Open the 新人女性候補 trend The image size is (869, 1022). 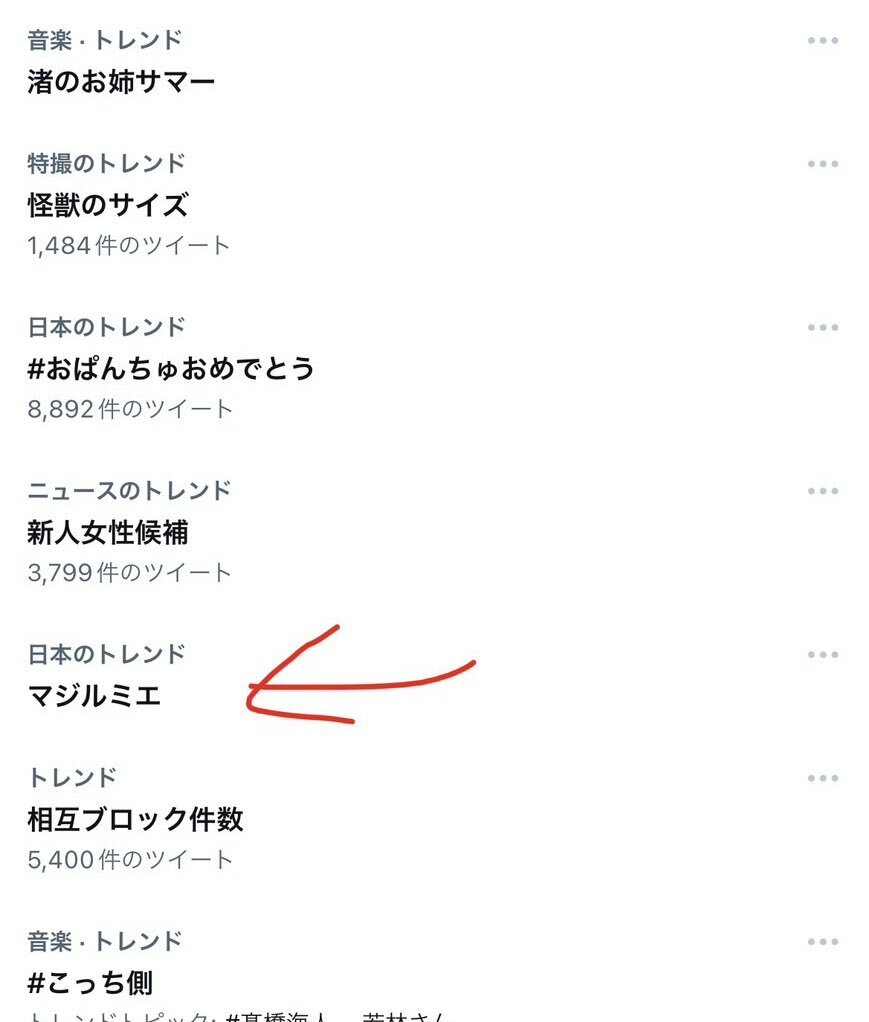pos(108,532)
